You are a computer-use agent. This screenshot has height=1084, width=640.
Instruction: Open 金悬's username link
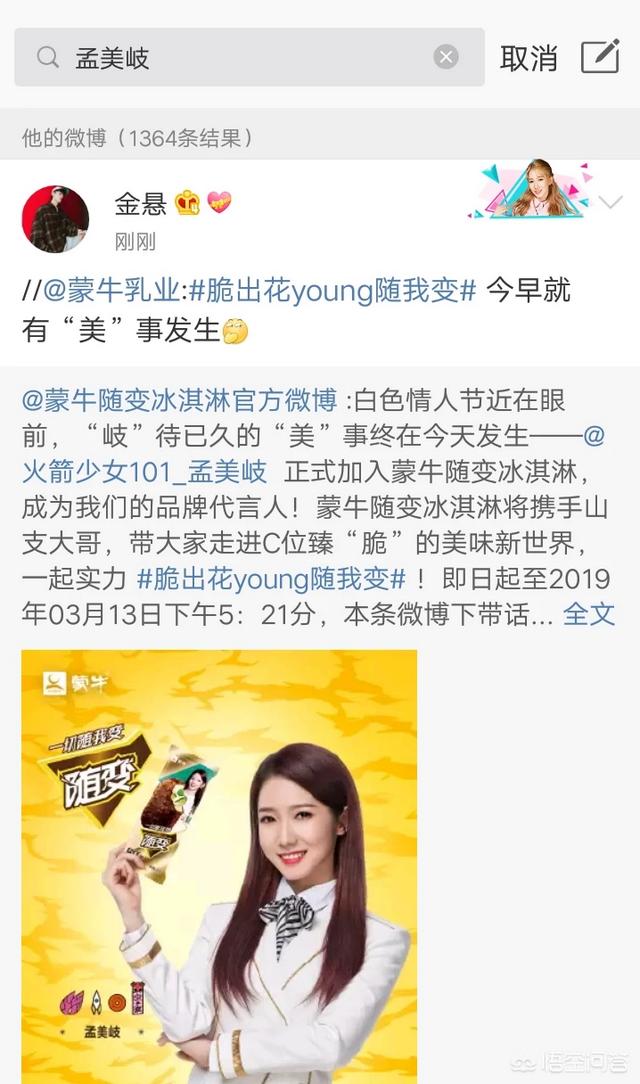(x=140, y=204)
